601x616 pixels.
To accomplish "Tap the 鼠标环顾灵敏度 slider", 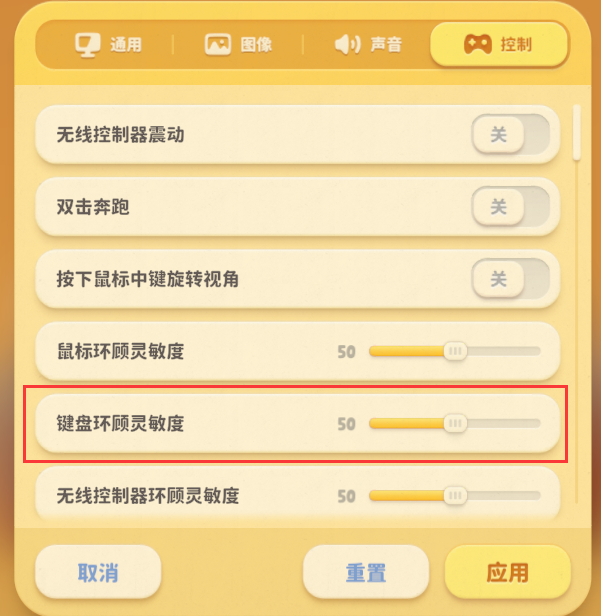I will click(x=455, y=351).
